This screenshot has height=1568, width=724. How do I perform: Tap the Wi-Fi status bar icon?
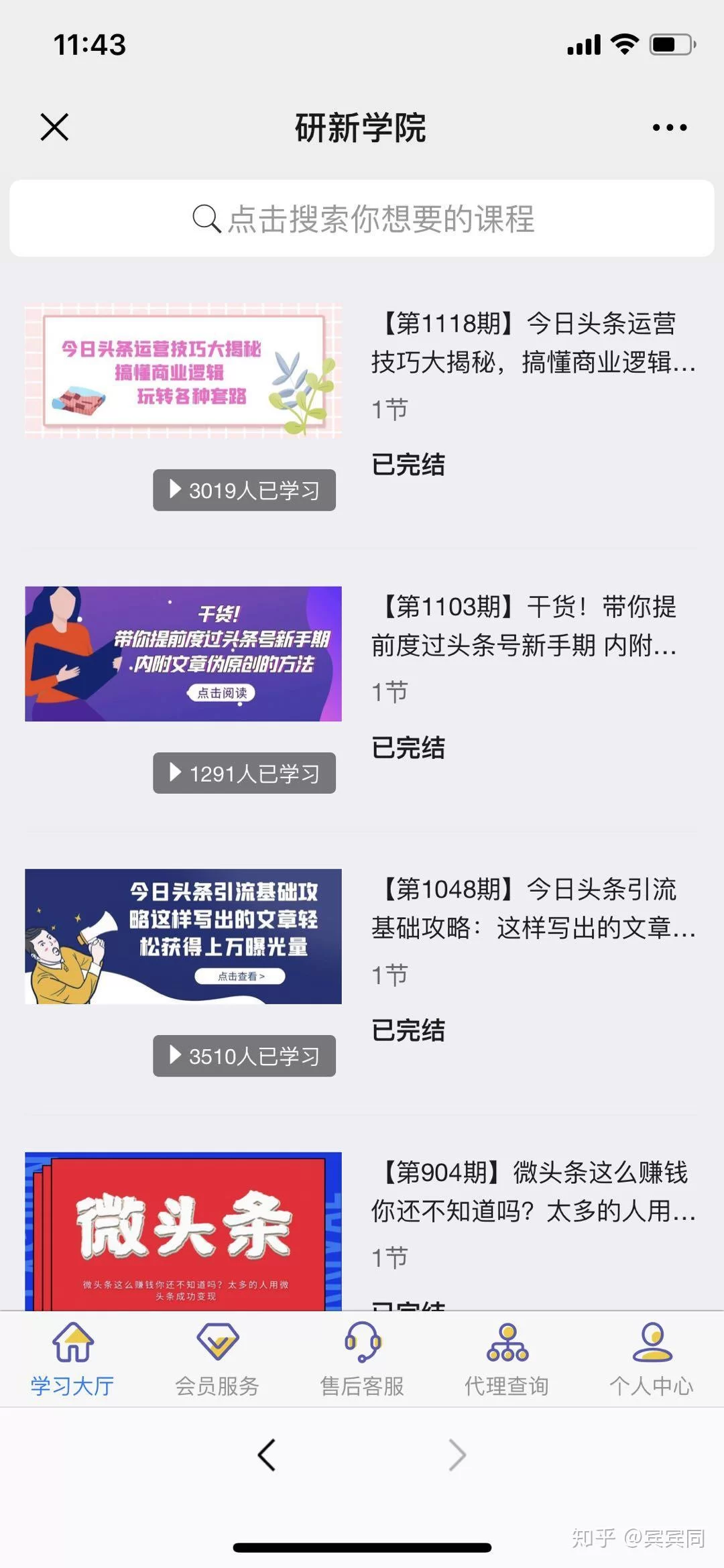pos(625,44)
